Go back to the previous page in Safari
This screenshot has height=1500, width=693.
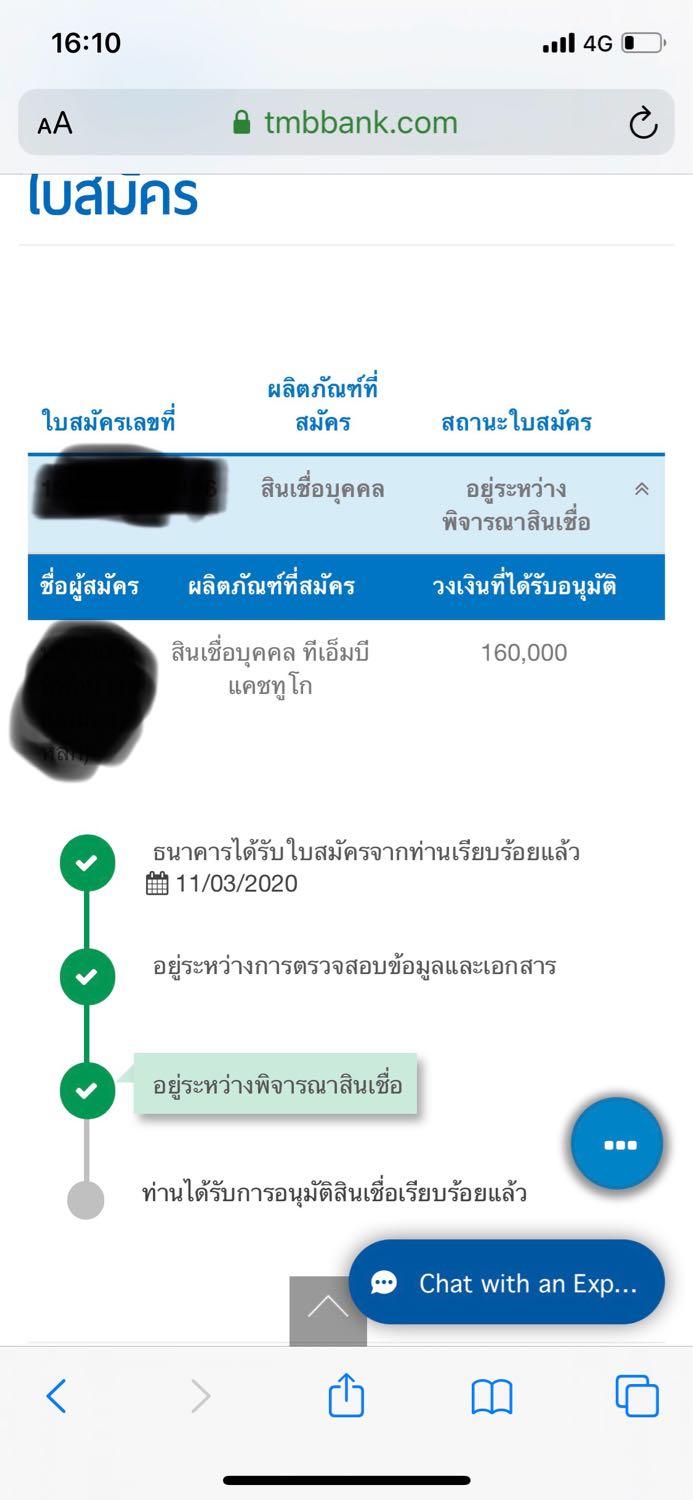pos(57,1396)
